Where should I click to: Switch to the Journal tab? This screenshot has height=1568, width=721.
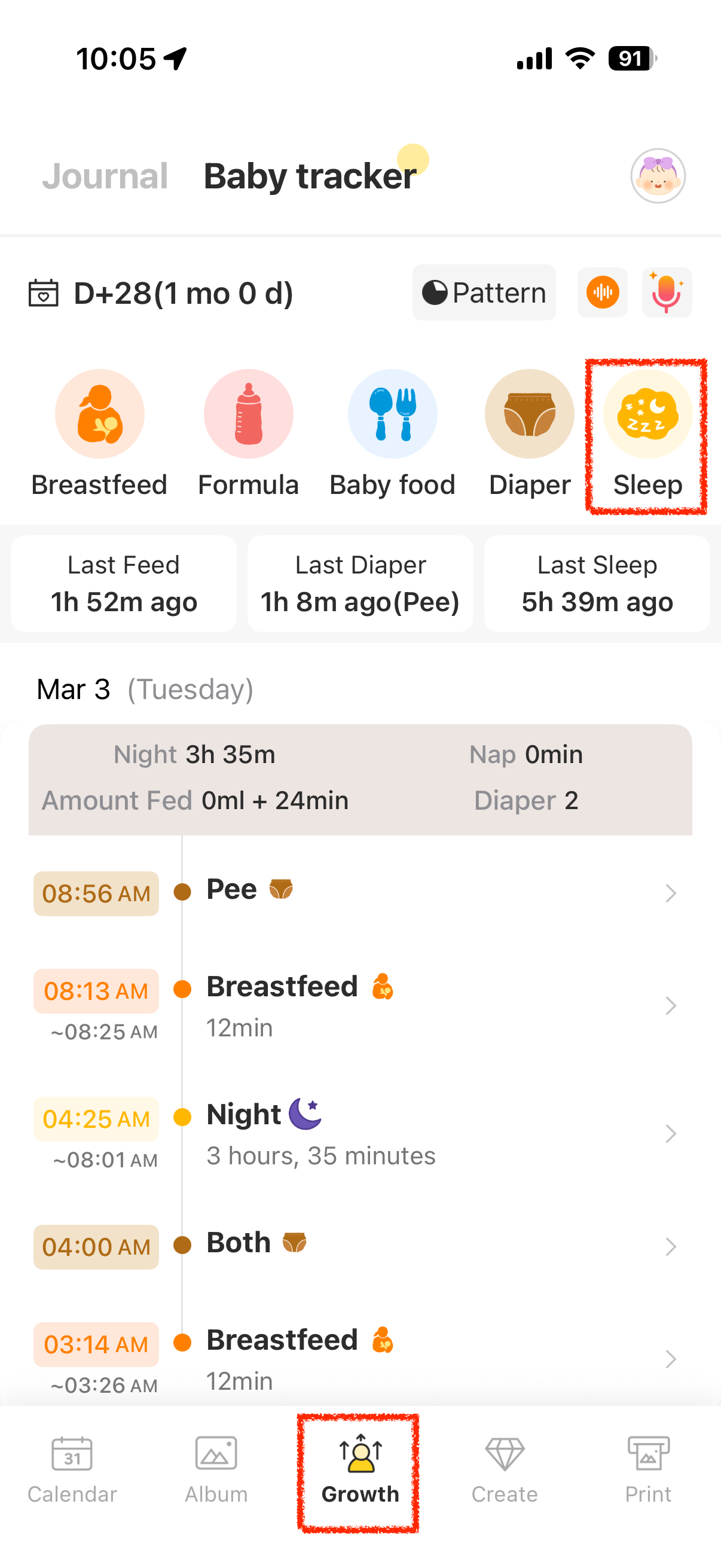tap(105, 176)
